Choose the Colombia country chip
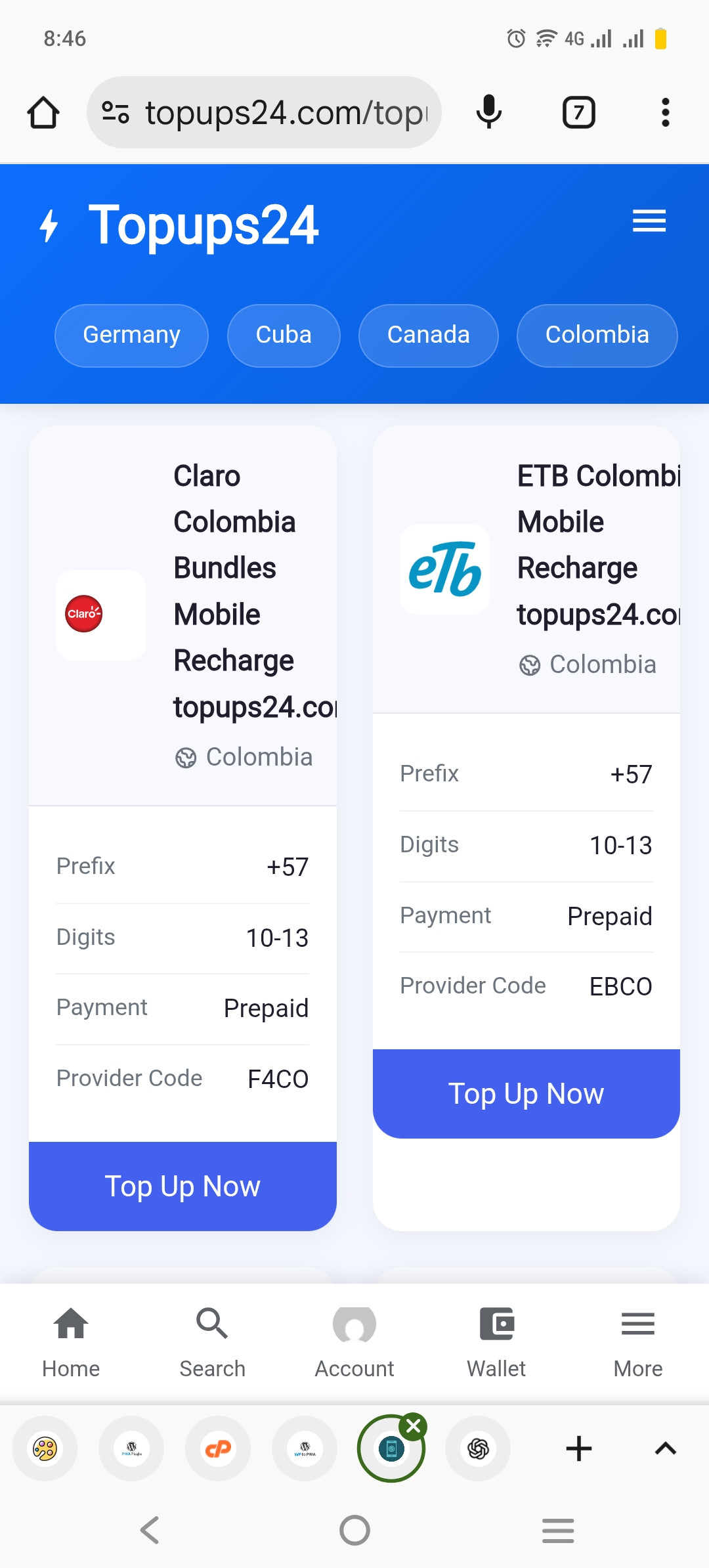Screen dimensions: 709x1568 point(597,335)
